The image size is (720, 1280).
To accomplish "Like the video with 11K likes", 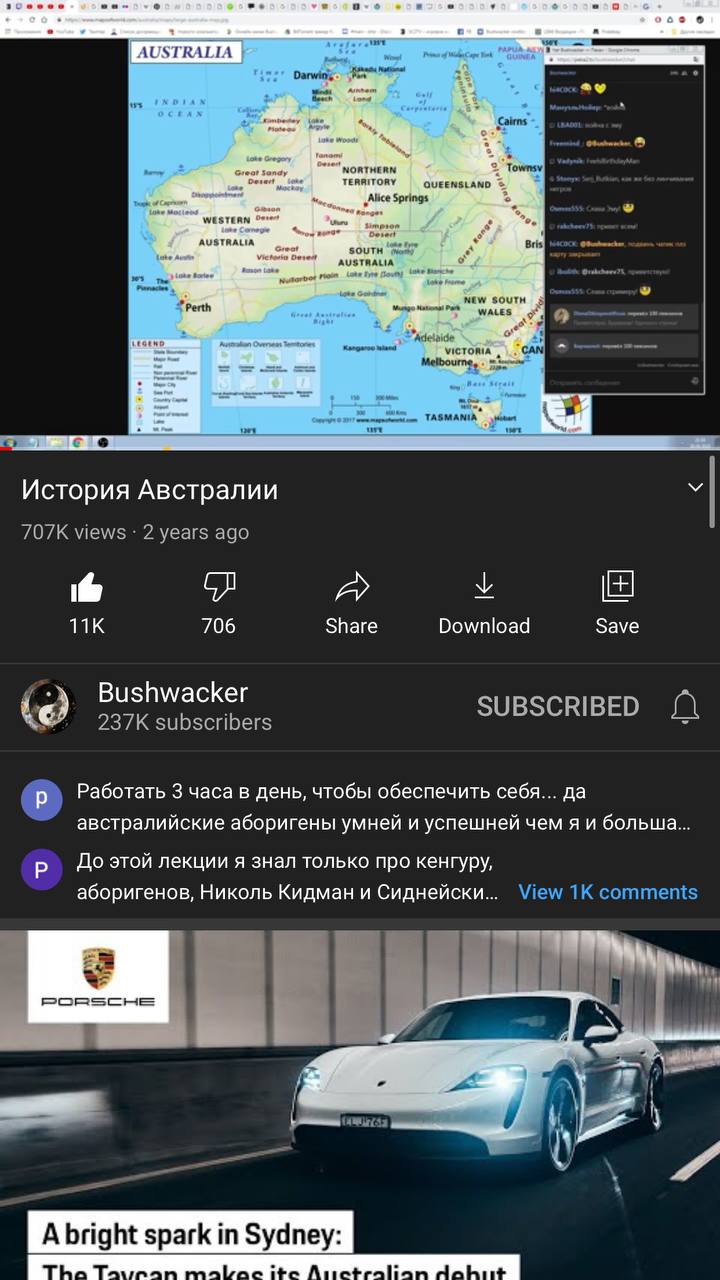I will click(x=87, y=603).
